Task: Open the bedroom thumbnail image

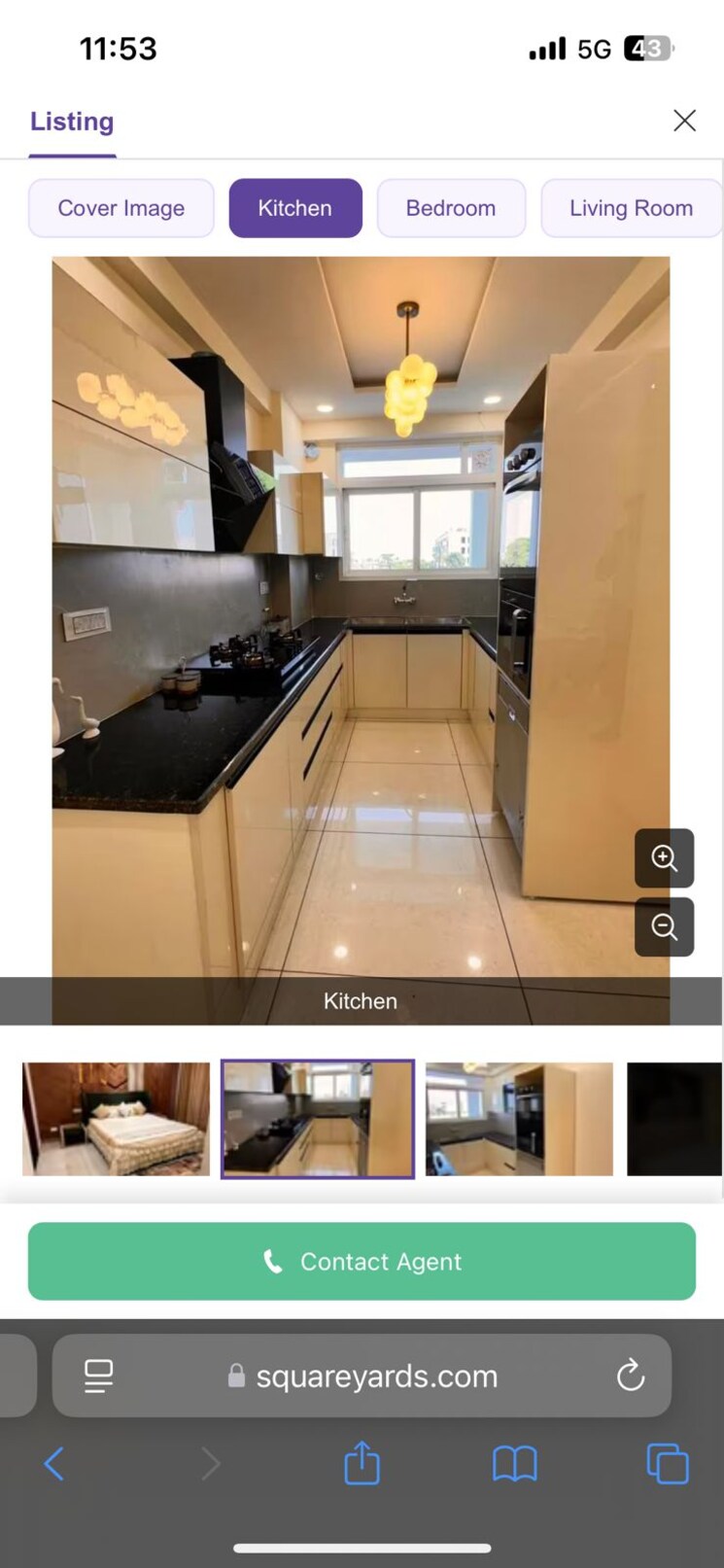Action: point(115,1118)
